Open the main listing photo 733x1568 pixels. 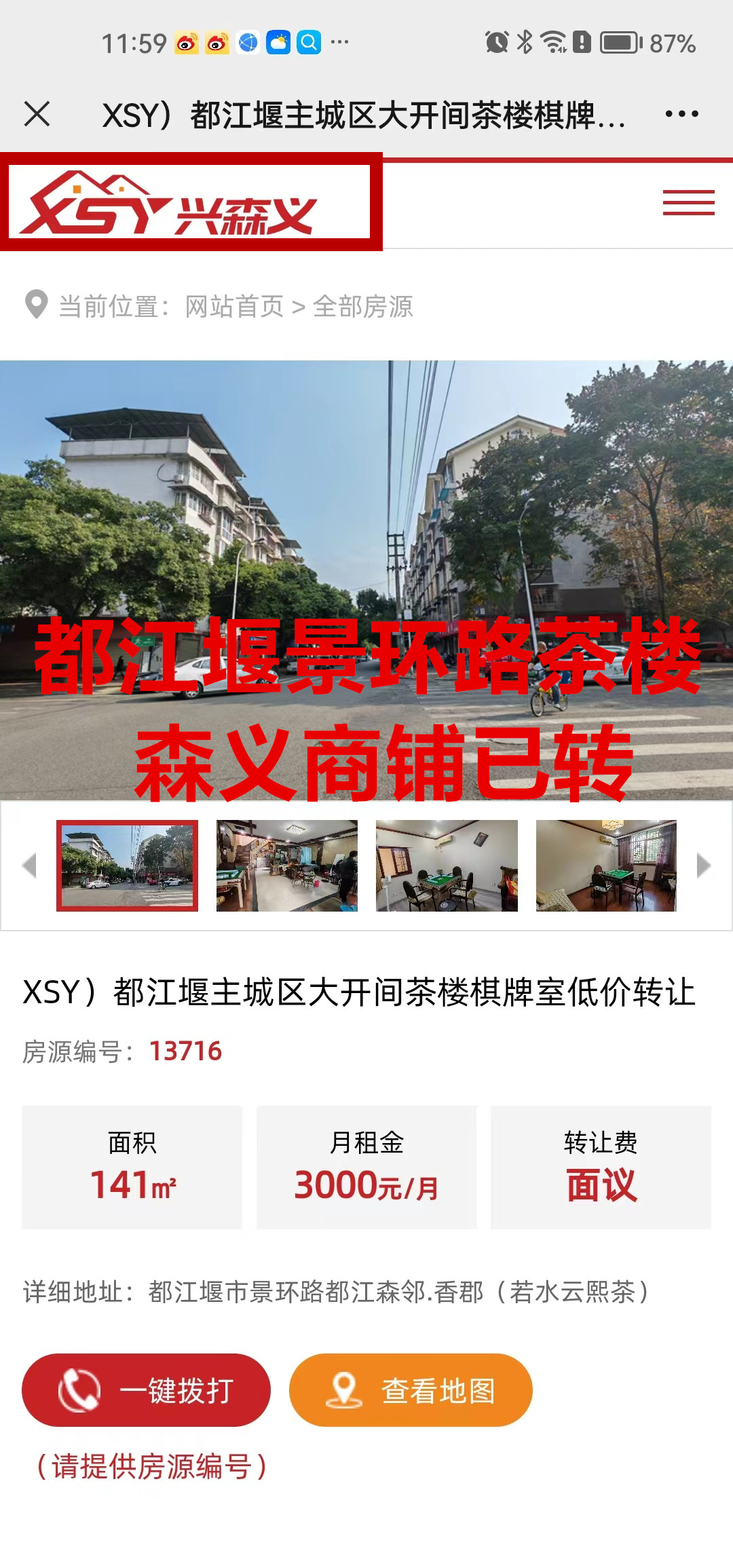(366, 580)
